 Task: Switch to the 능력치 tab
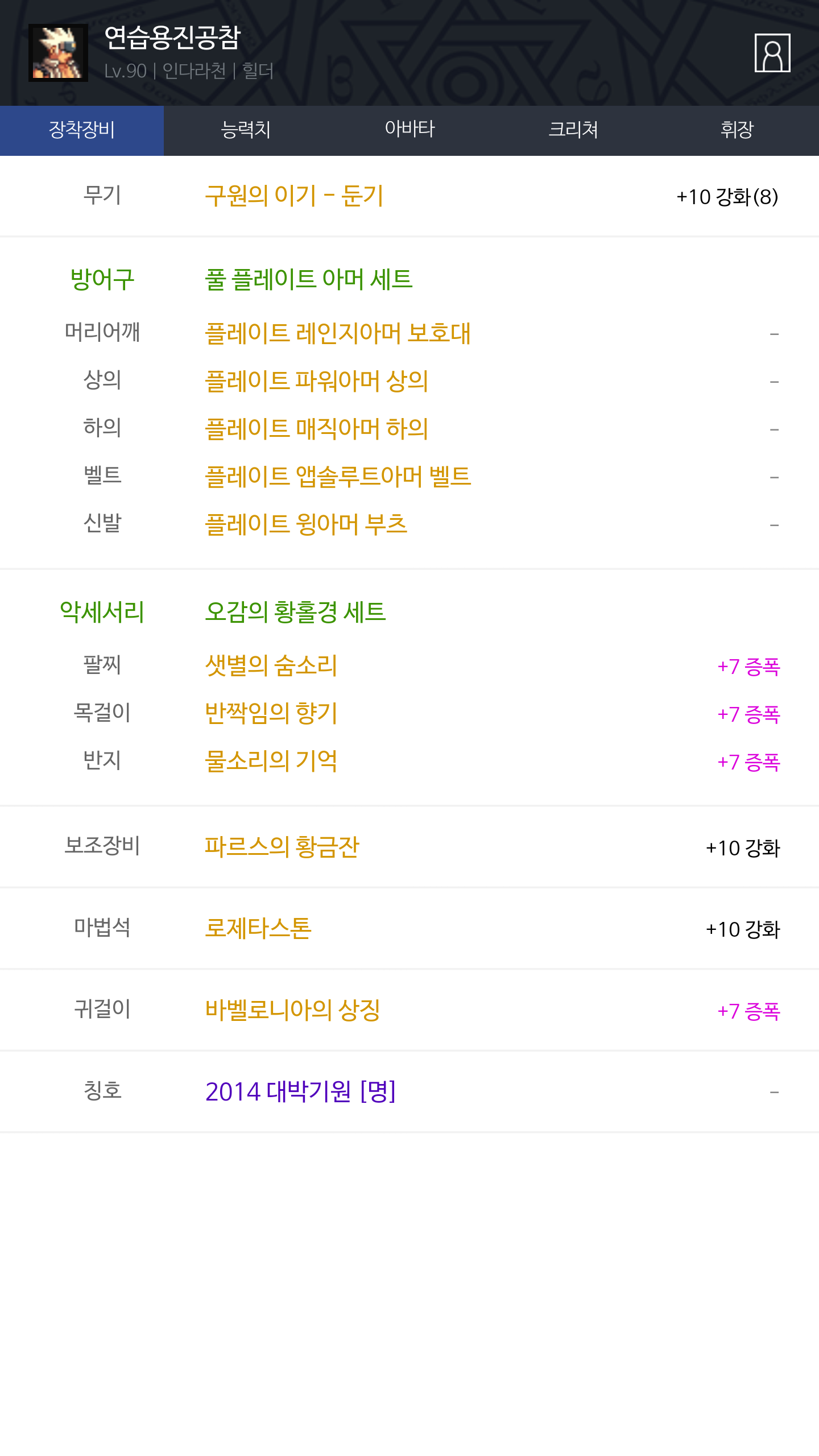tap(246, 130)
